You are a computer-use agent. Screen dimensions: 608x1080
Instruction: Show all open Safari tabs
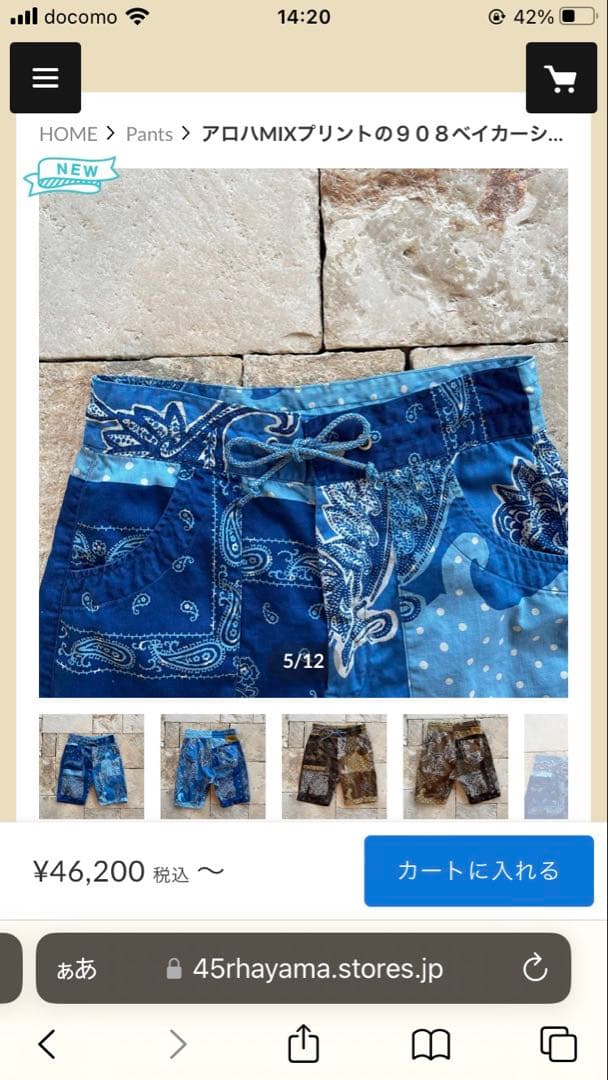click(558, 1044)
